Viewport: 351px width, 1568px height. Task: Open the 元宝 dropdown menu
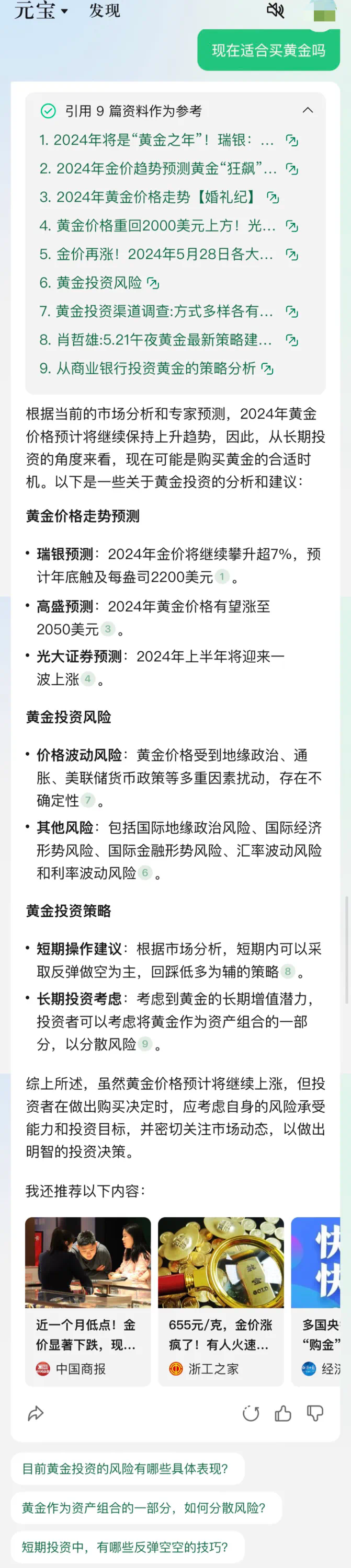tap(41, 10)
